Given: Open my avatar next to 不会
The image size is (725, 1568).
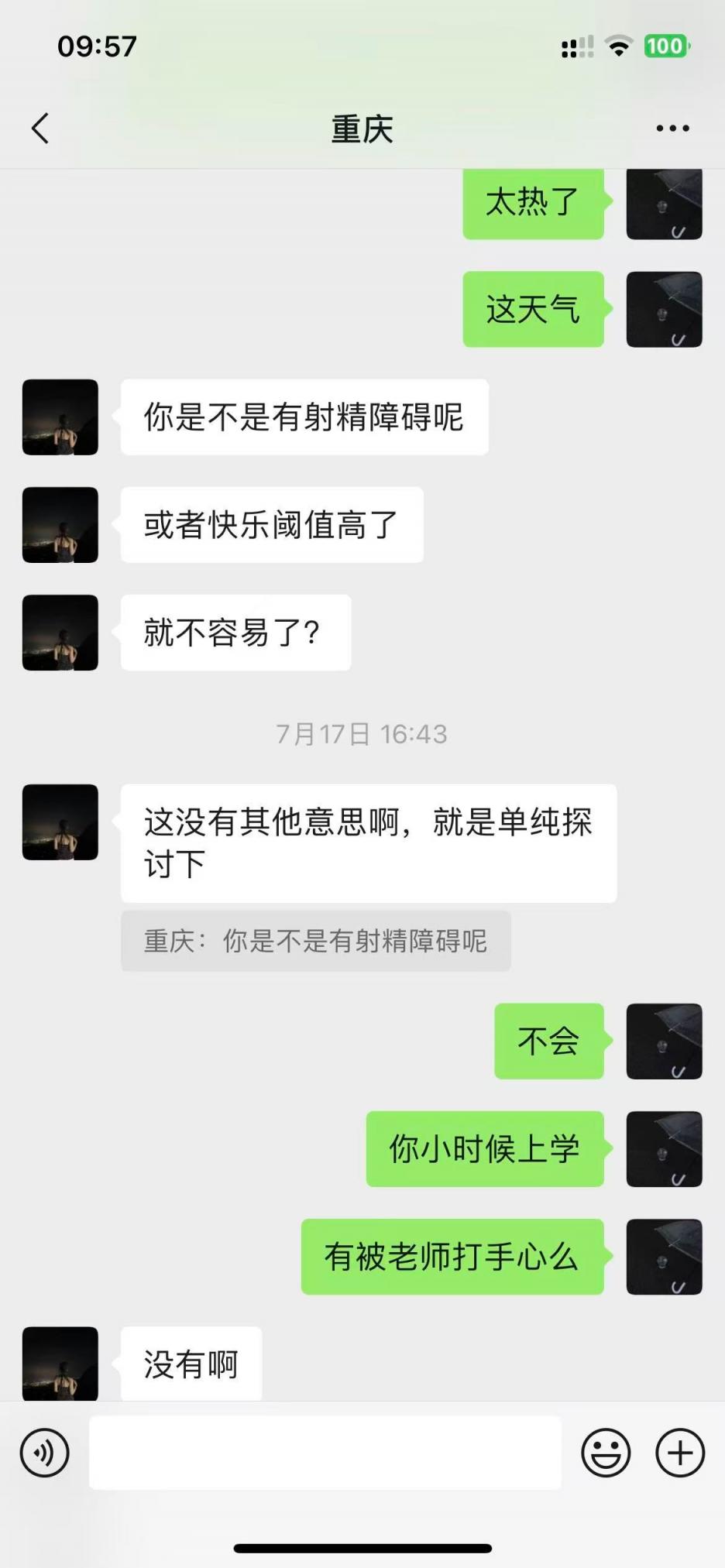Looking at the screenshot, I should (664, 1041).
